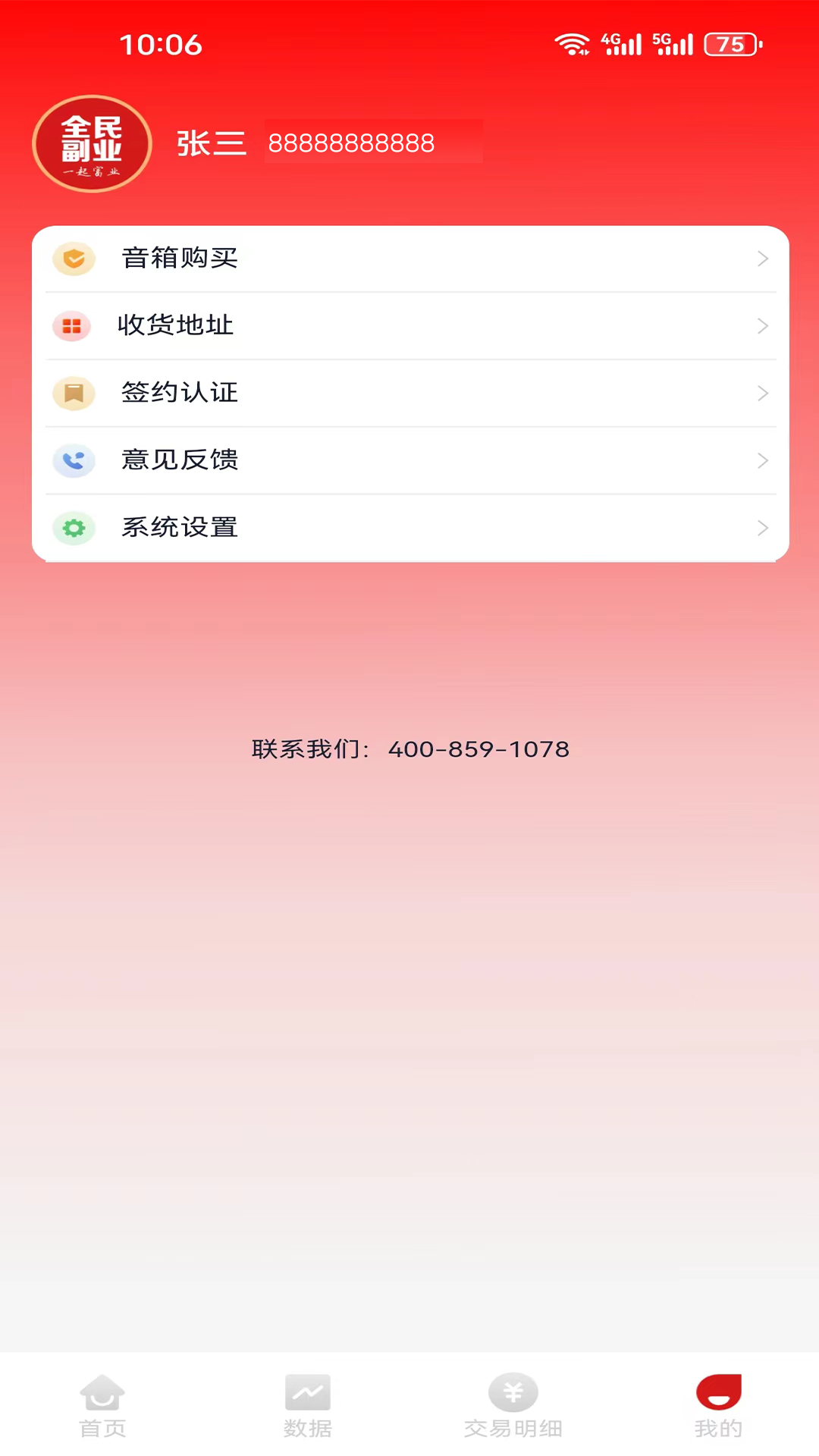Tap the 全民副业 profile avatar
This screenshot has height=1456, width=819.
tap(92, 143)
